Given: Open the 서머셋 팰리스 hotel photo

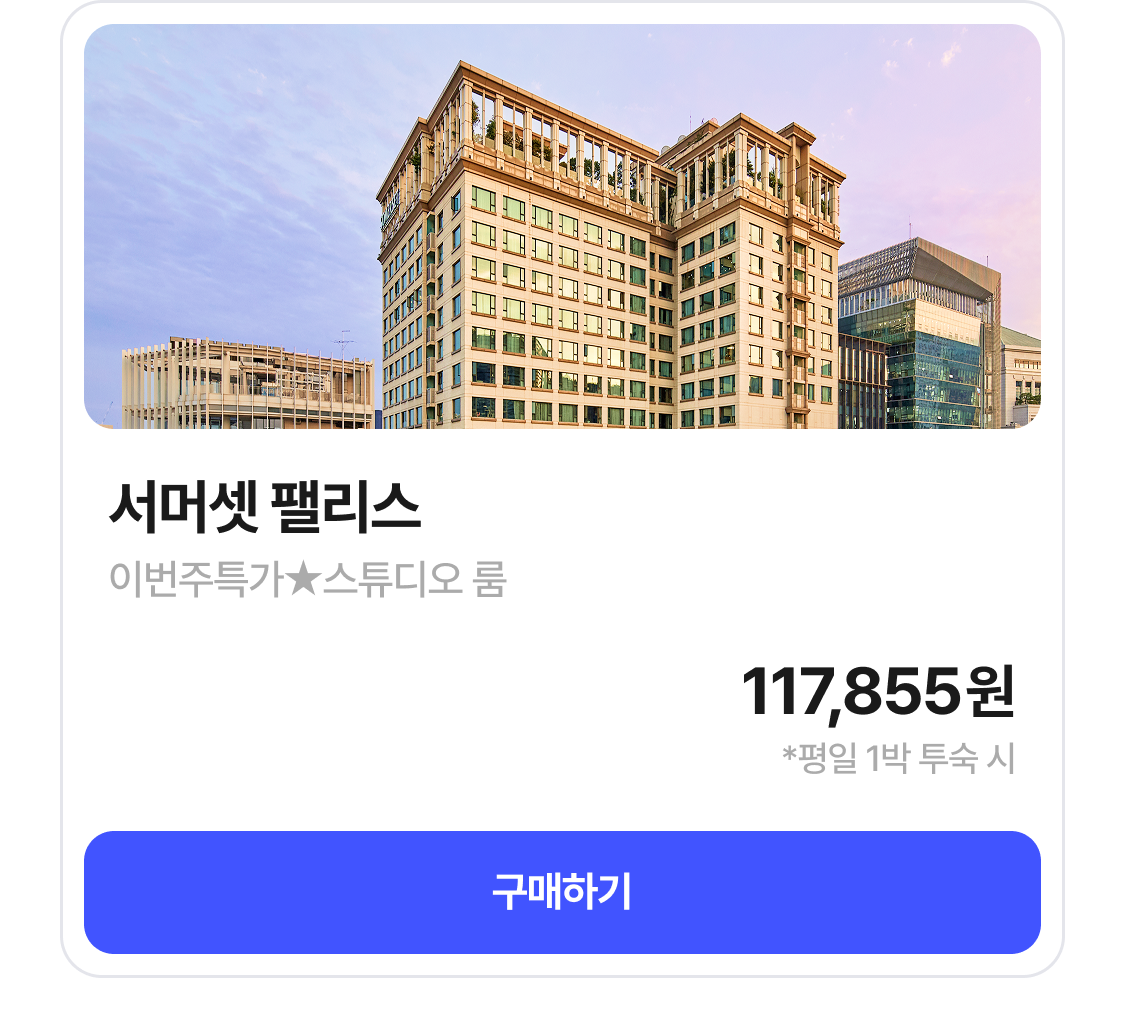Looking at the screenshot, I should point(562,227).
